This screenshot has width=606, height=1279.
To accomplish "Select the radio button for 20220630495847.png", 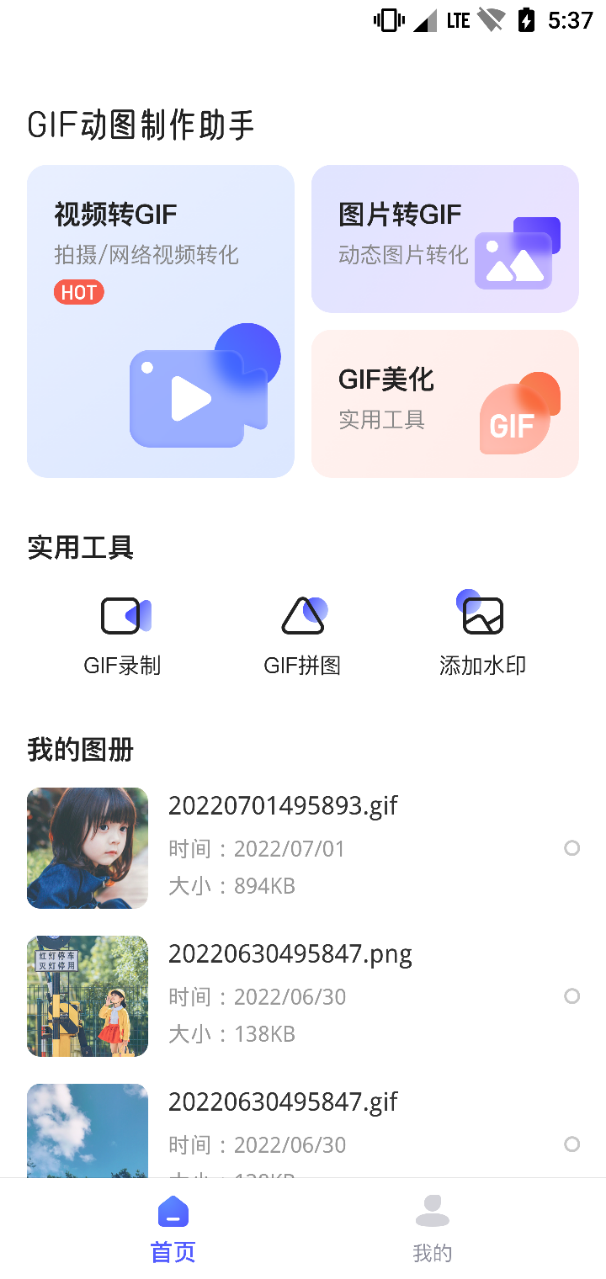I will coord(572,996).
